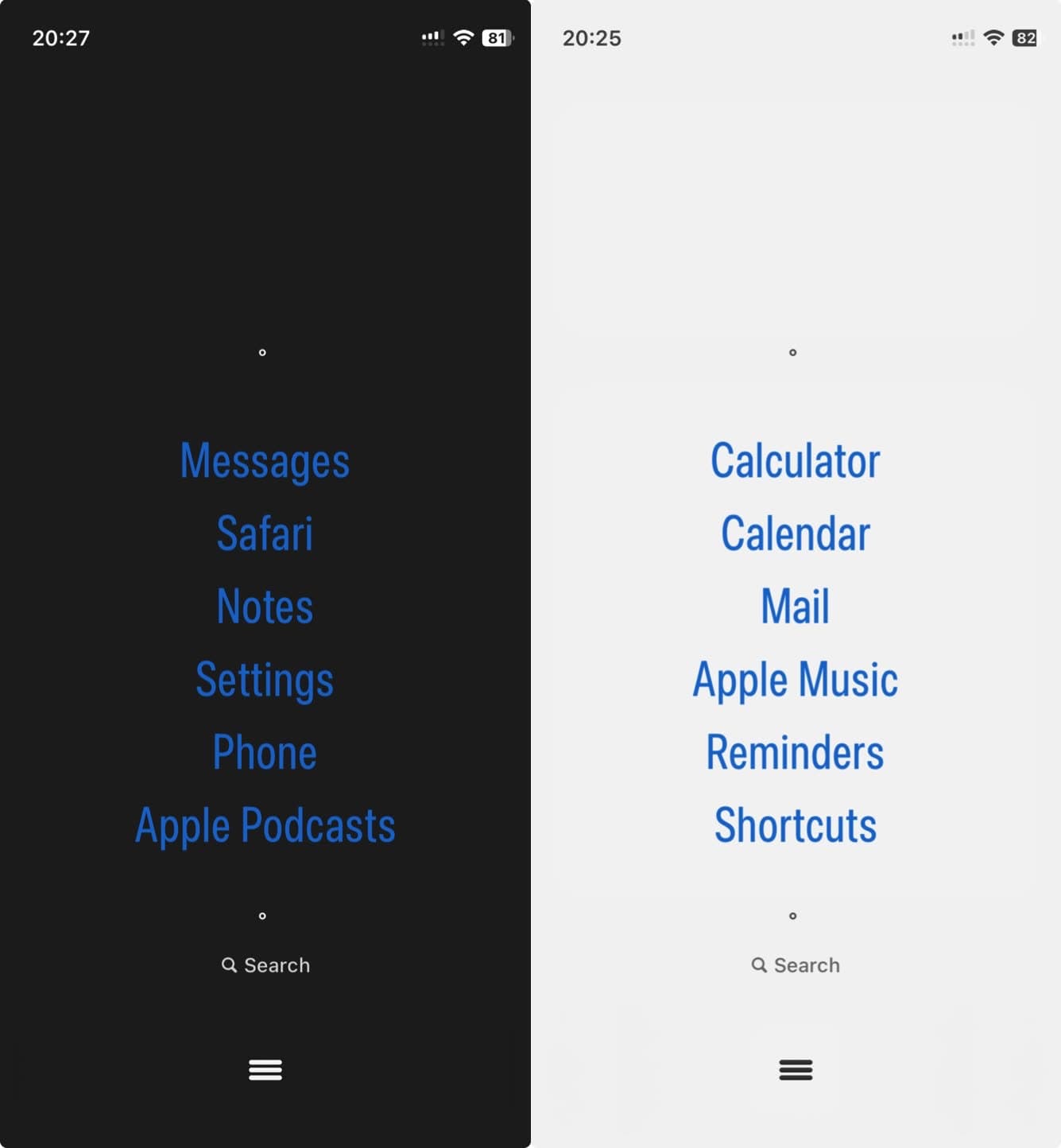Tap Search on the dark screen
The image size is (1061, 1148).
[265, 965]
